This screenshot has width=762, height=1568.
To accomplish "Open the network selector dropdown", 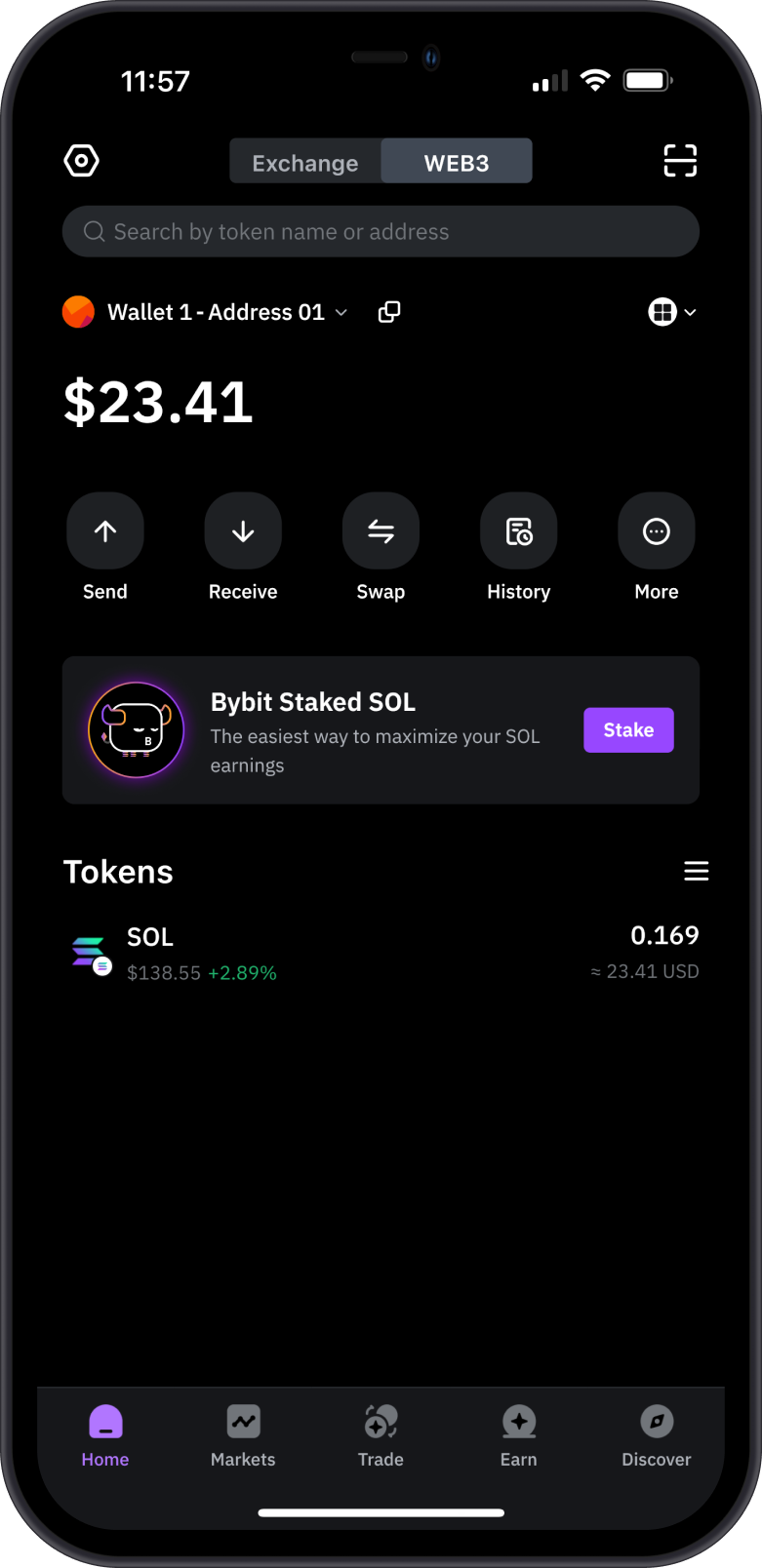I will click(x=672, y=312).
